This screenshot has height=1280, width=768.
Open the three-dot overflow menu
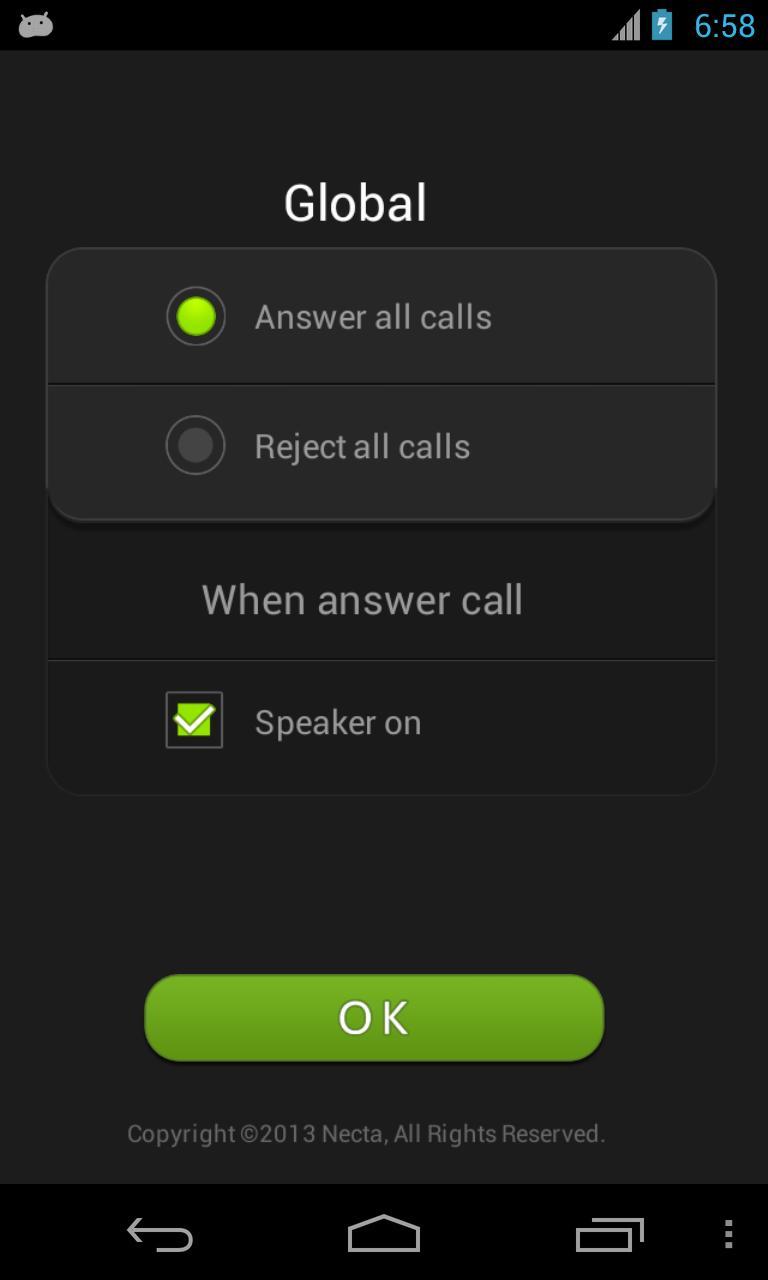728,1234
